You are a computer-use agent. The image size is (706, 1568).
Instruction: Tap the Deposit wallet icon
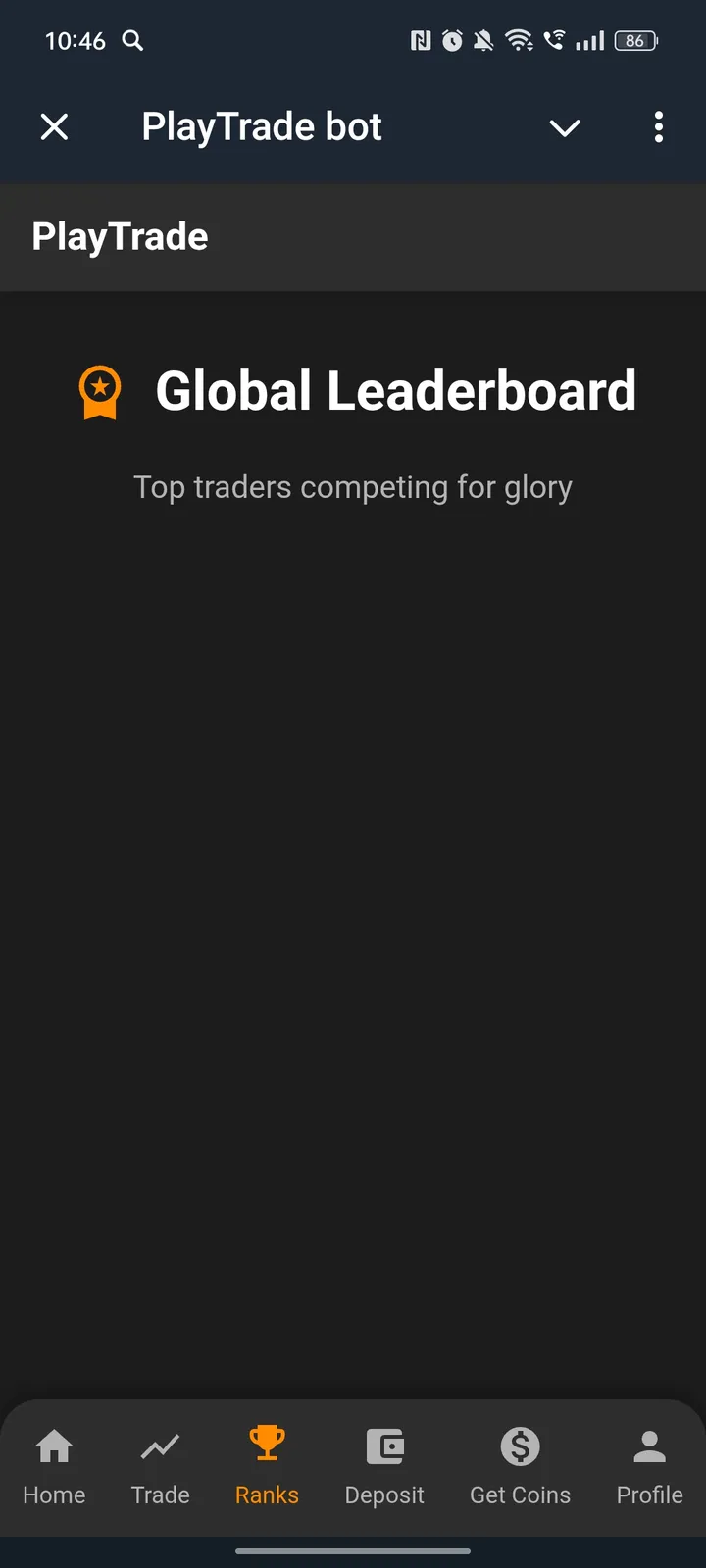coord(384,1445)
